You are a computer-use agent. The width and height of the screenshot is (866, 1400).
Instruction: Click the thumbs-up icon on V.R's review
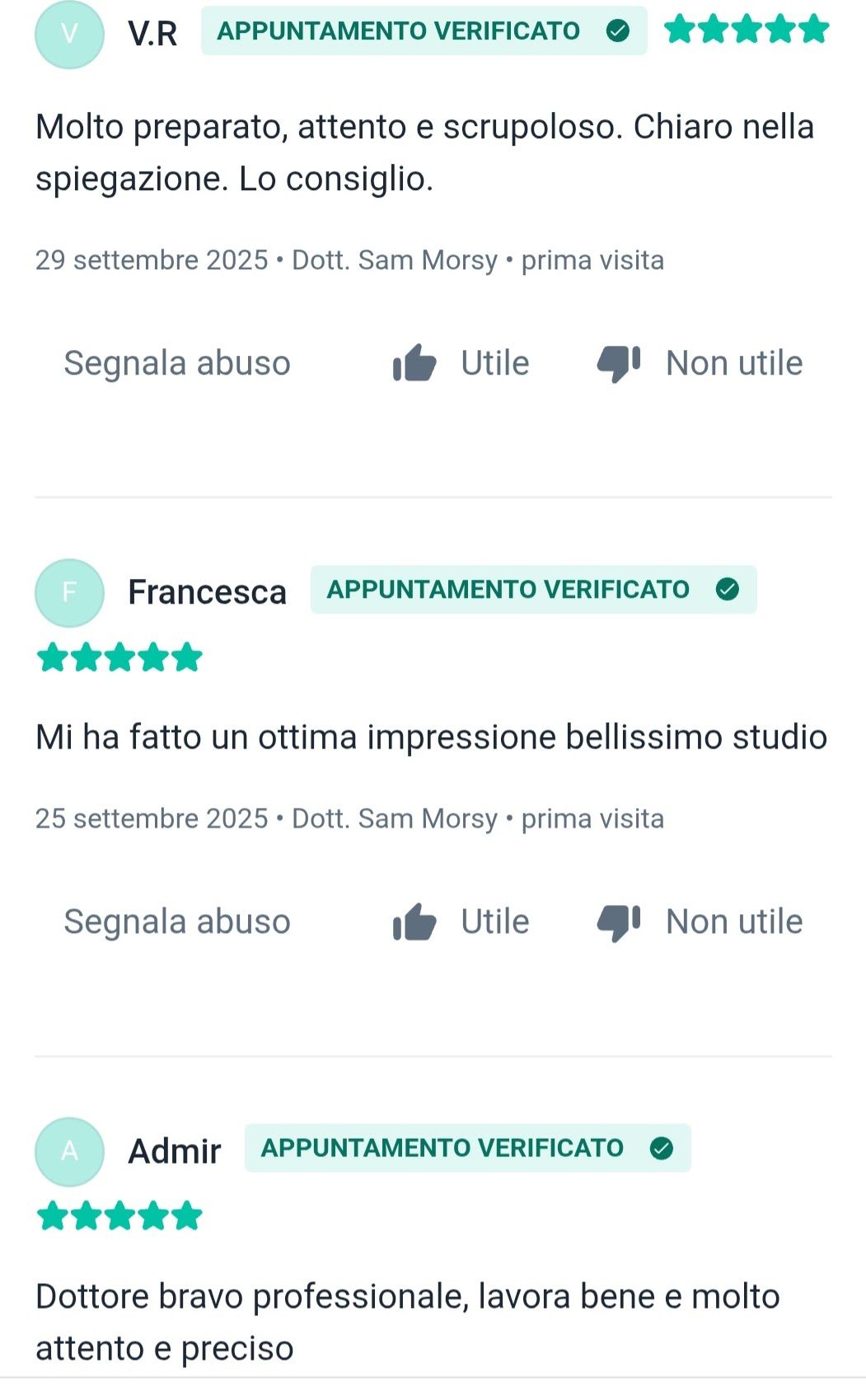(416, 362)
